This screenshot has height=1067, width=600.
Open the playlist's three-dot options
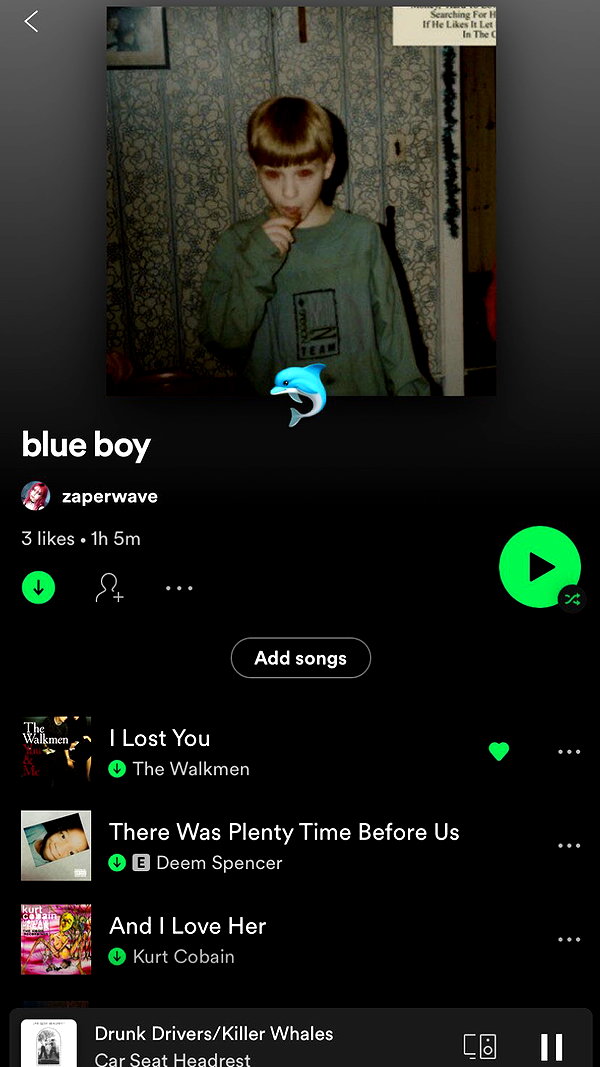coord(179,588)
